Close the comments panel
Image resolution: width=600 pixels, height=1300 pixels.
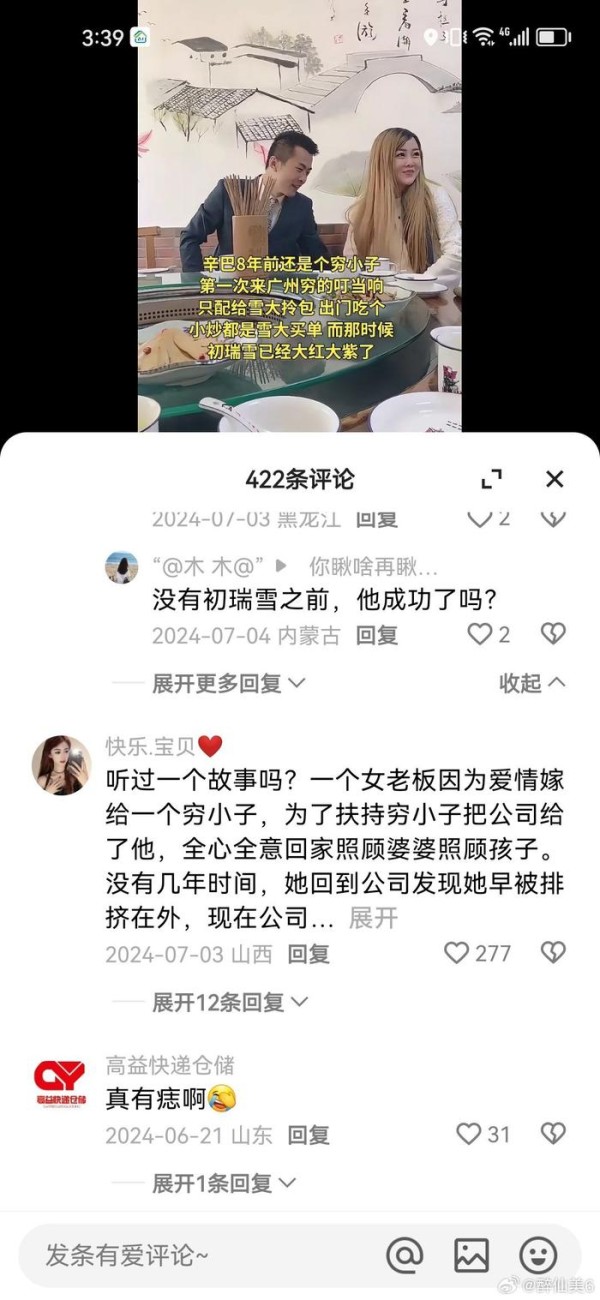(555, 479)
